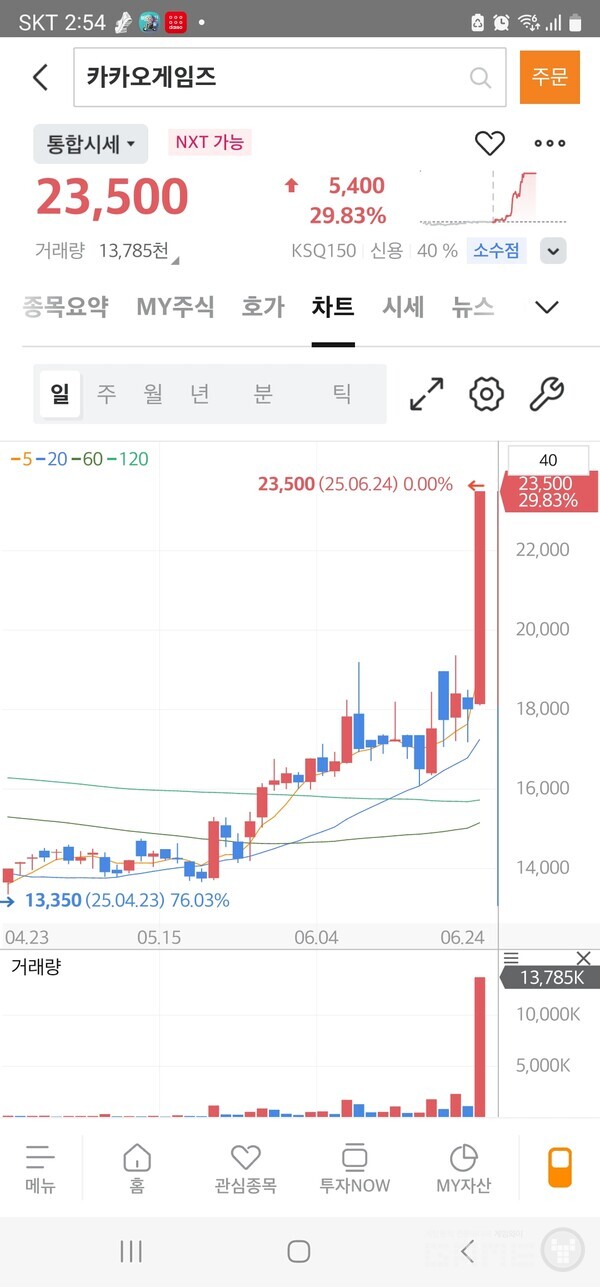The image size is (600, 1287).
Task: Select the 분 minute chart period
Action: tap(263, 394)
